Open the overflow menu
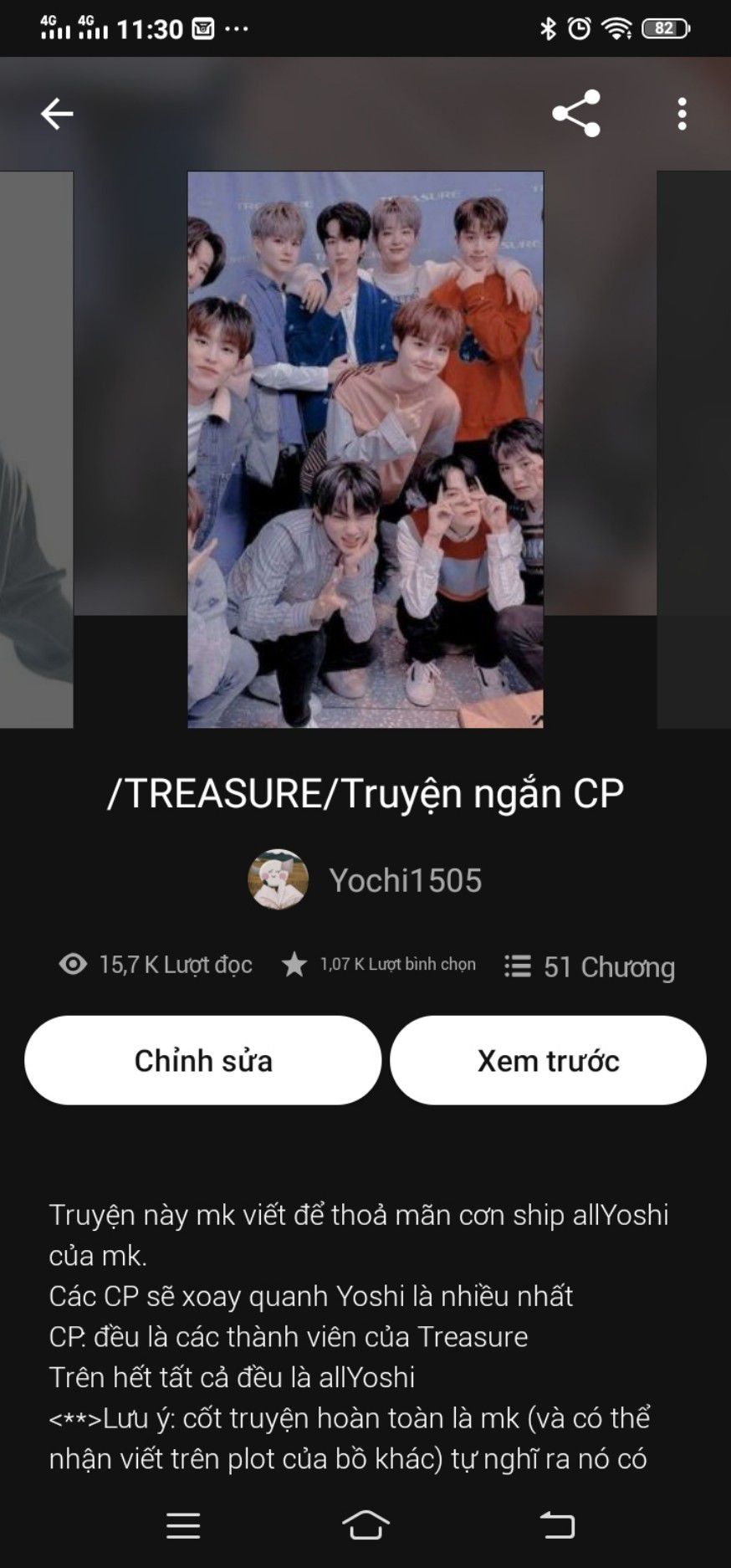This screenshot has width=731, height=1568. click(x=682, y=113)
